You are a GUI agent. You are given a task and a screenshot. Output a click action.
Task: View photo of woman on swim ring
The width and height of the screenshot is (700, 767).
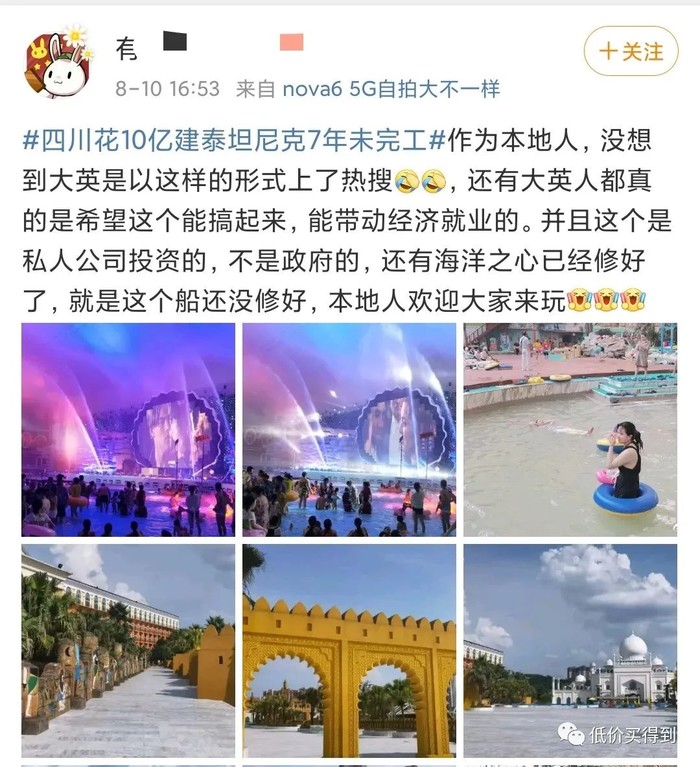(x=570, y=430)
